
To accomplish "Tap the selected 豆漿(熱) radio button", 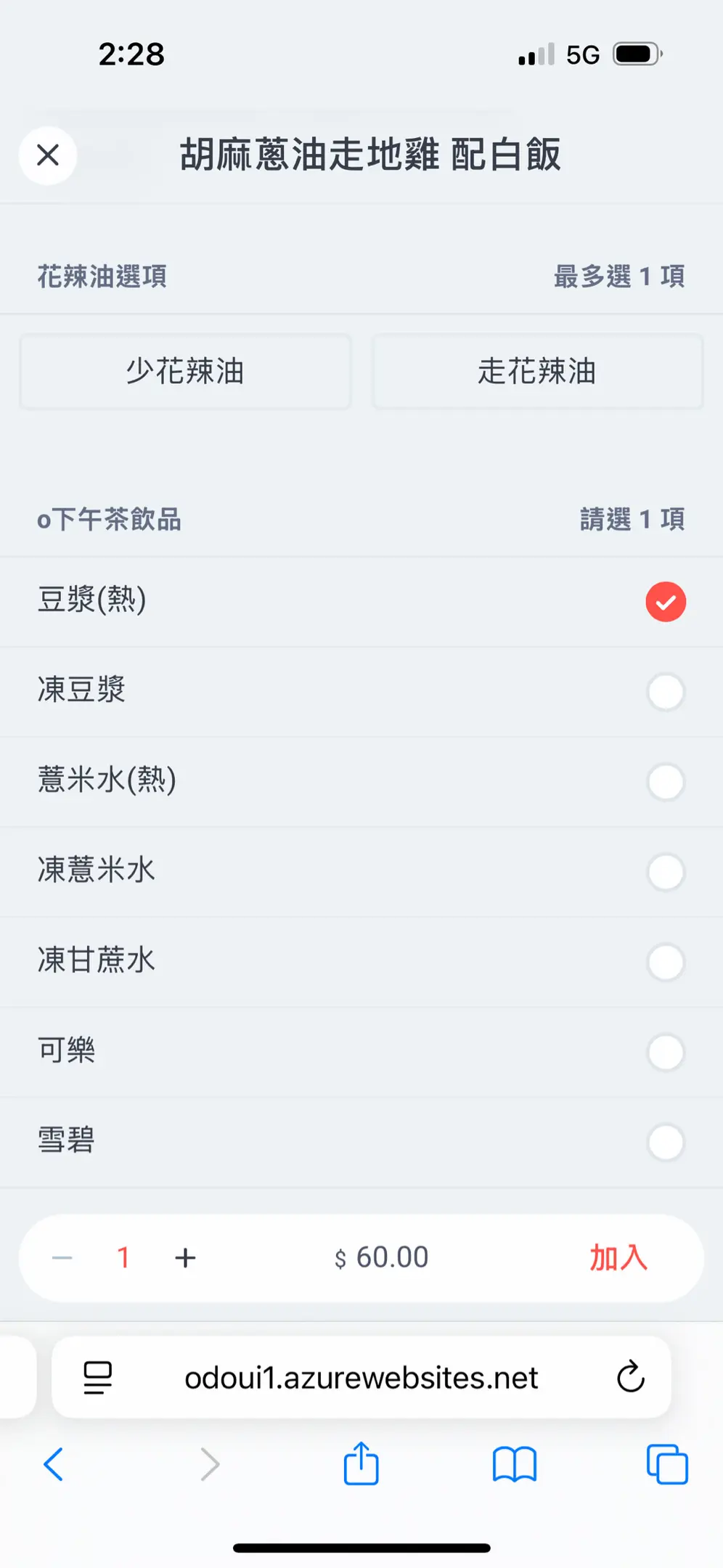I will (x=665, y=602).
